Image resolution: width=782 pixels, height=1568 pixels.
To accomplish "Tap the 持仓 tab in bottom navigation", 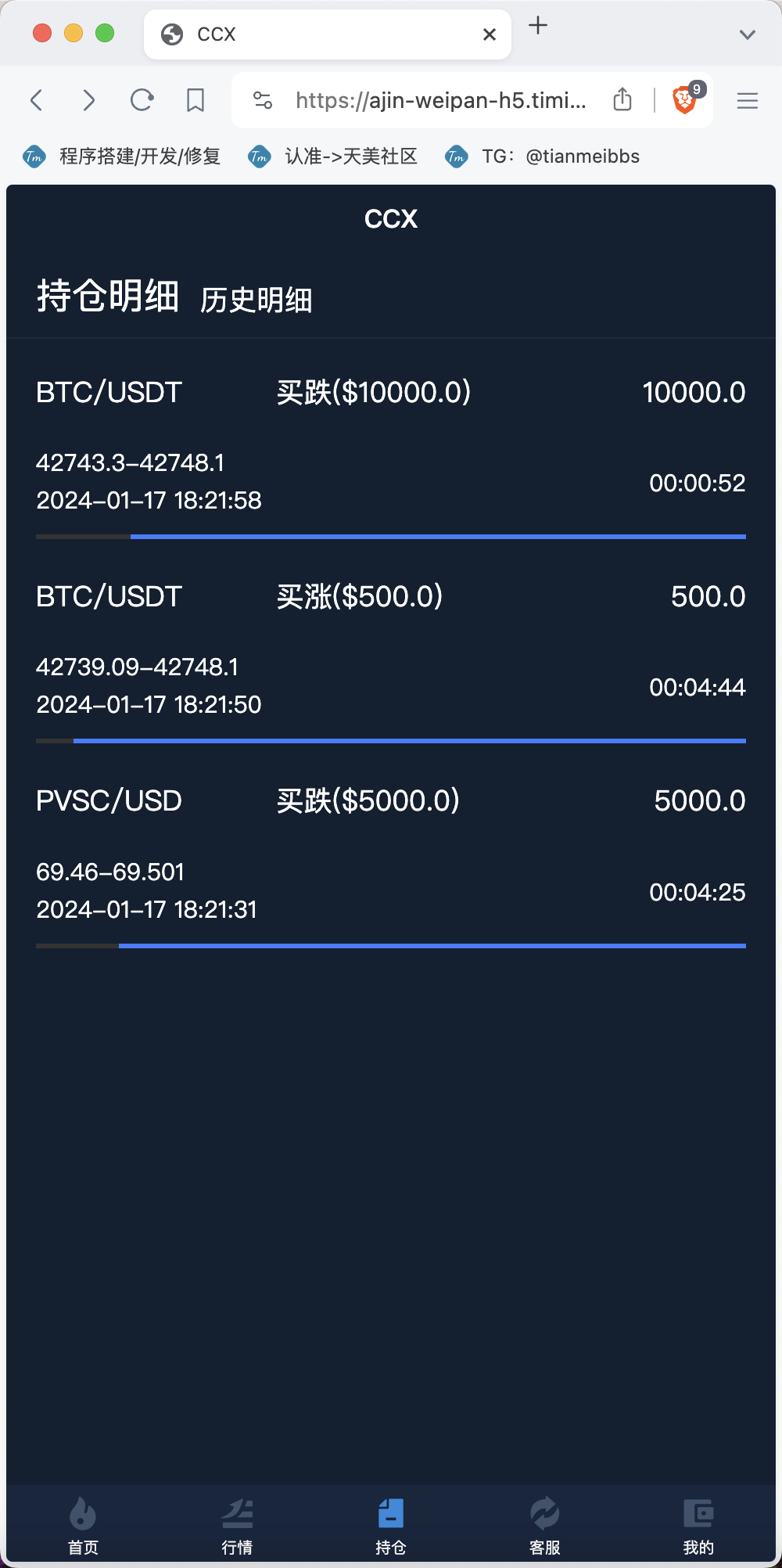I will click(391, 1526).
